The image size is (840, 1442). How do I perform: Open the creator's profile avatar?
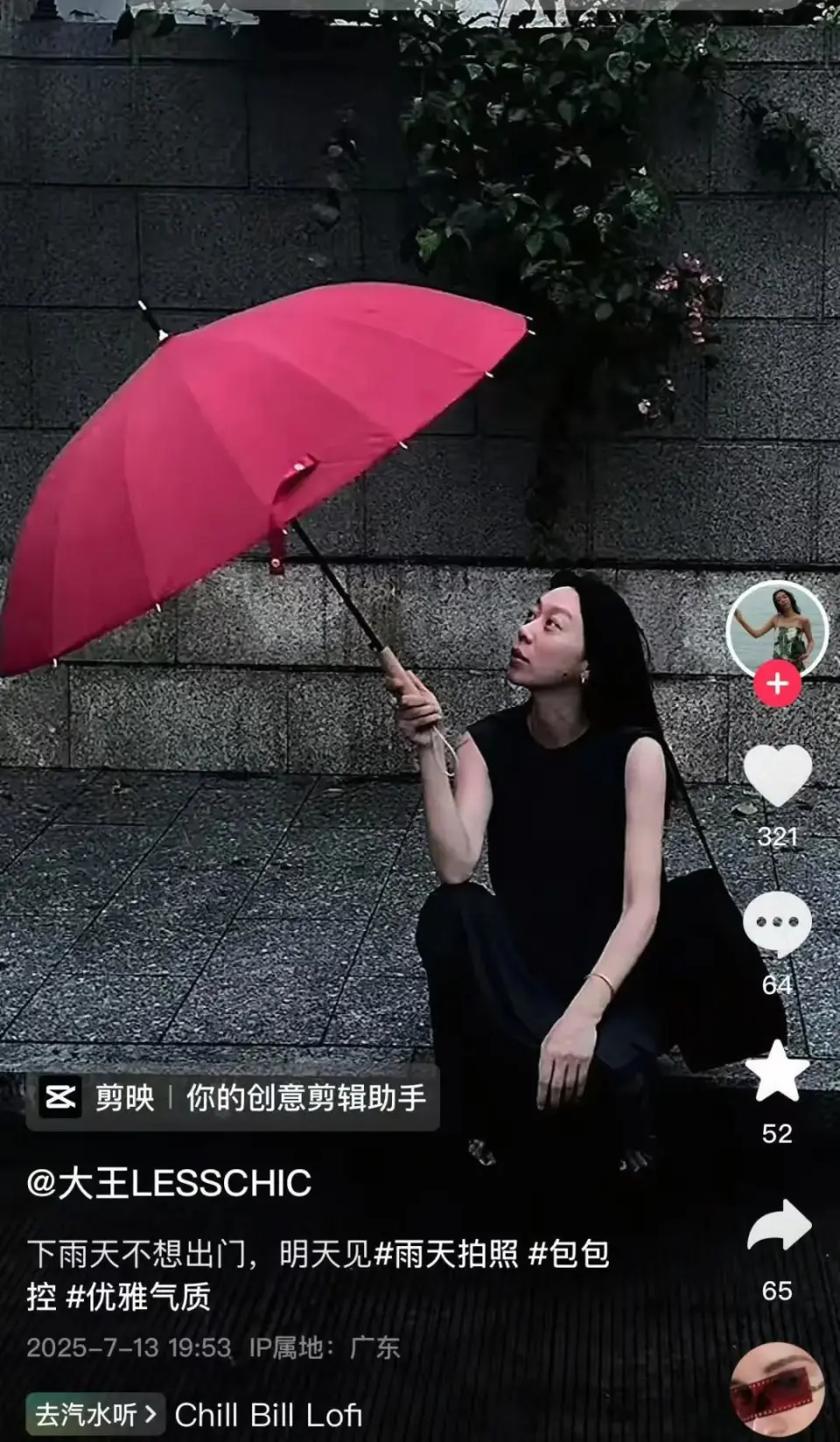(776, 628)
